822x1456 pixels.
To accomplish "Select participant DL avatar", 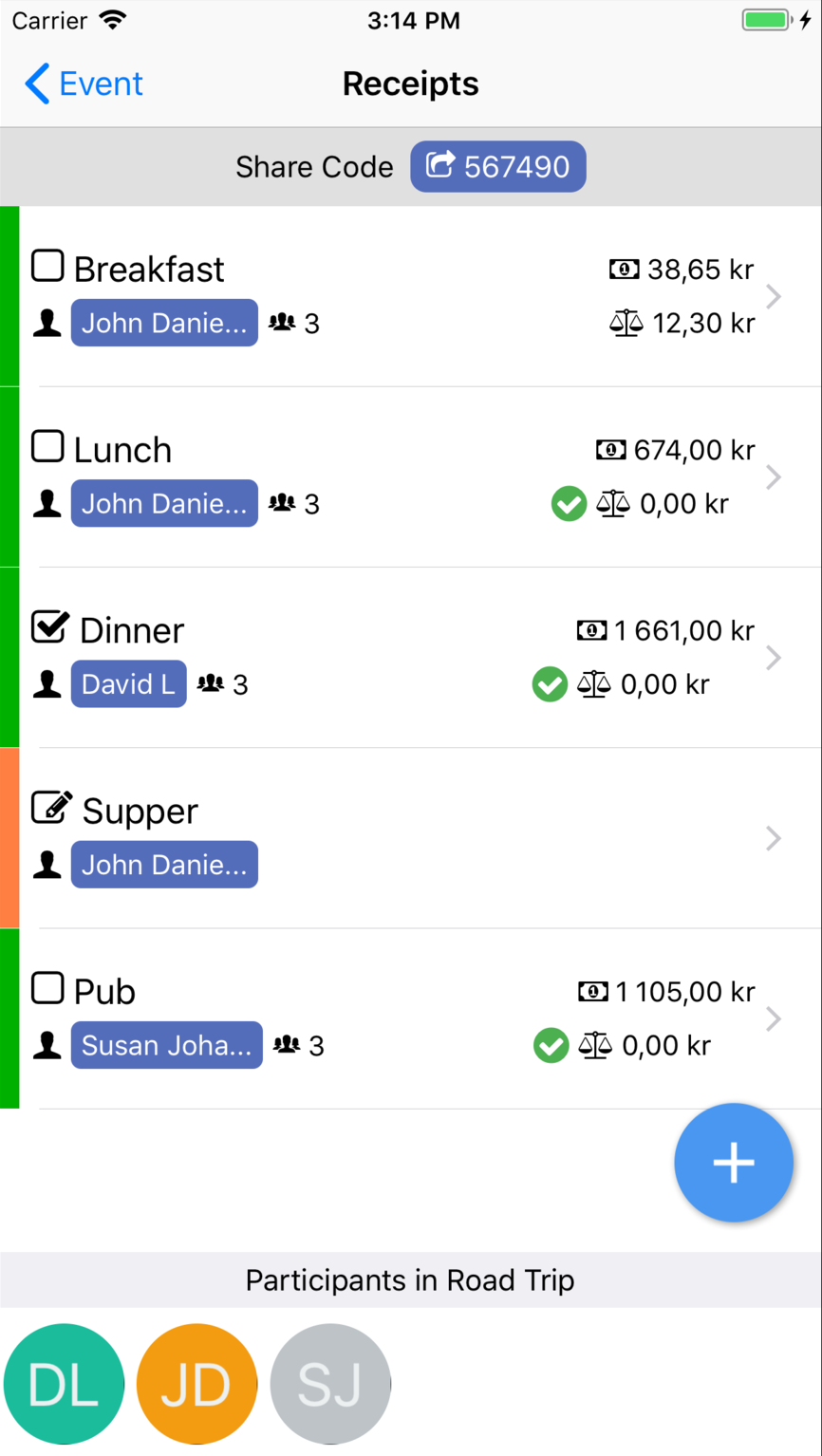I will pyautogui.click(x=64, y=1385).
